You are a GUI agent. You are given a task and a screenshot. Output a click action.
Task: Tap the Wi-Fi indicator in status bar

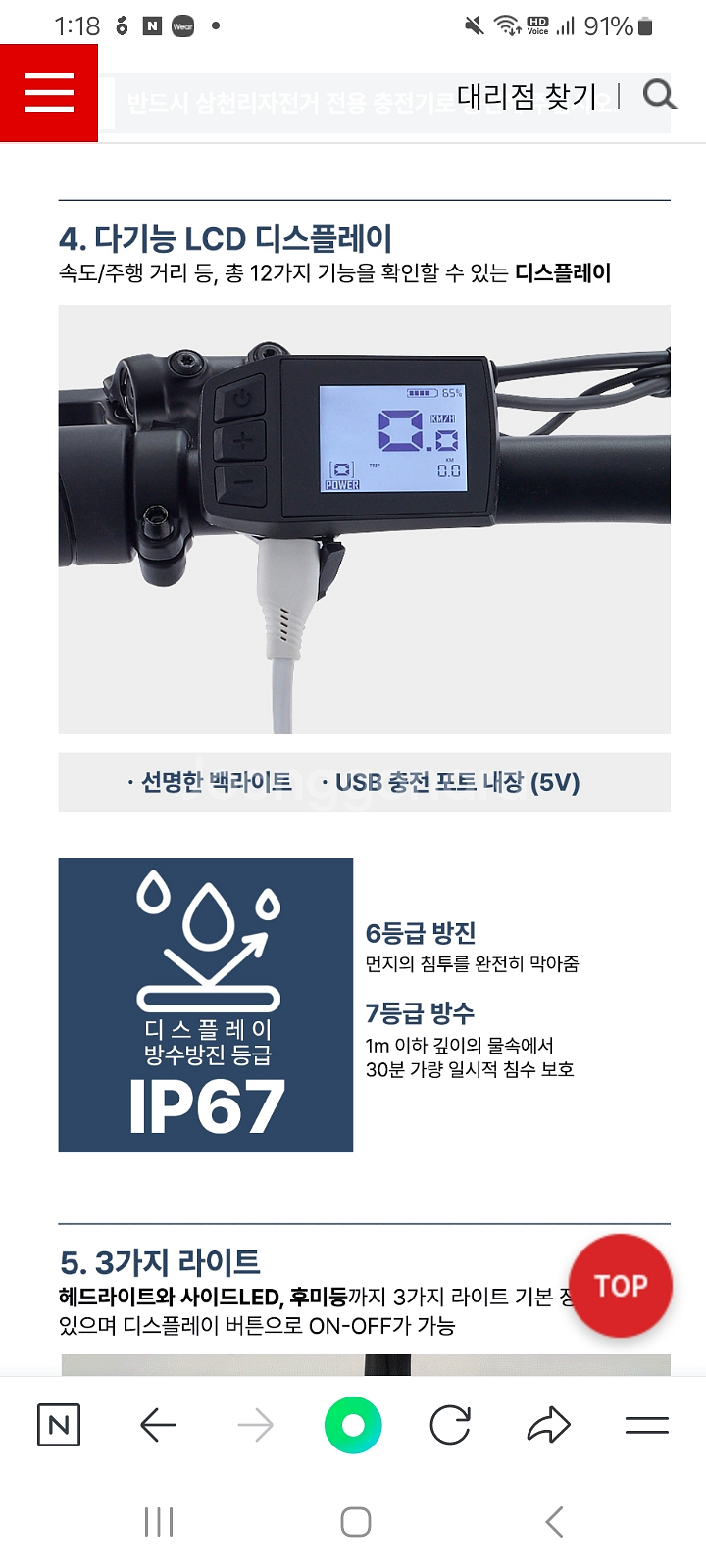[505, 25]
